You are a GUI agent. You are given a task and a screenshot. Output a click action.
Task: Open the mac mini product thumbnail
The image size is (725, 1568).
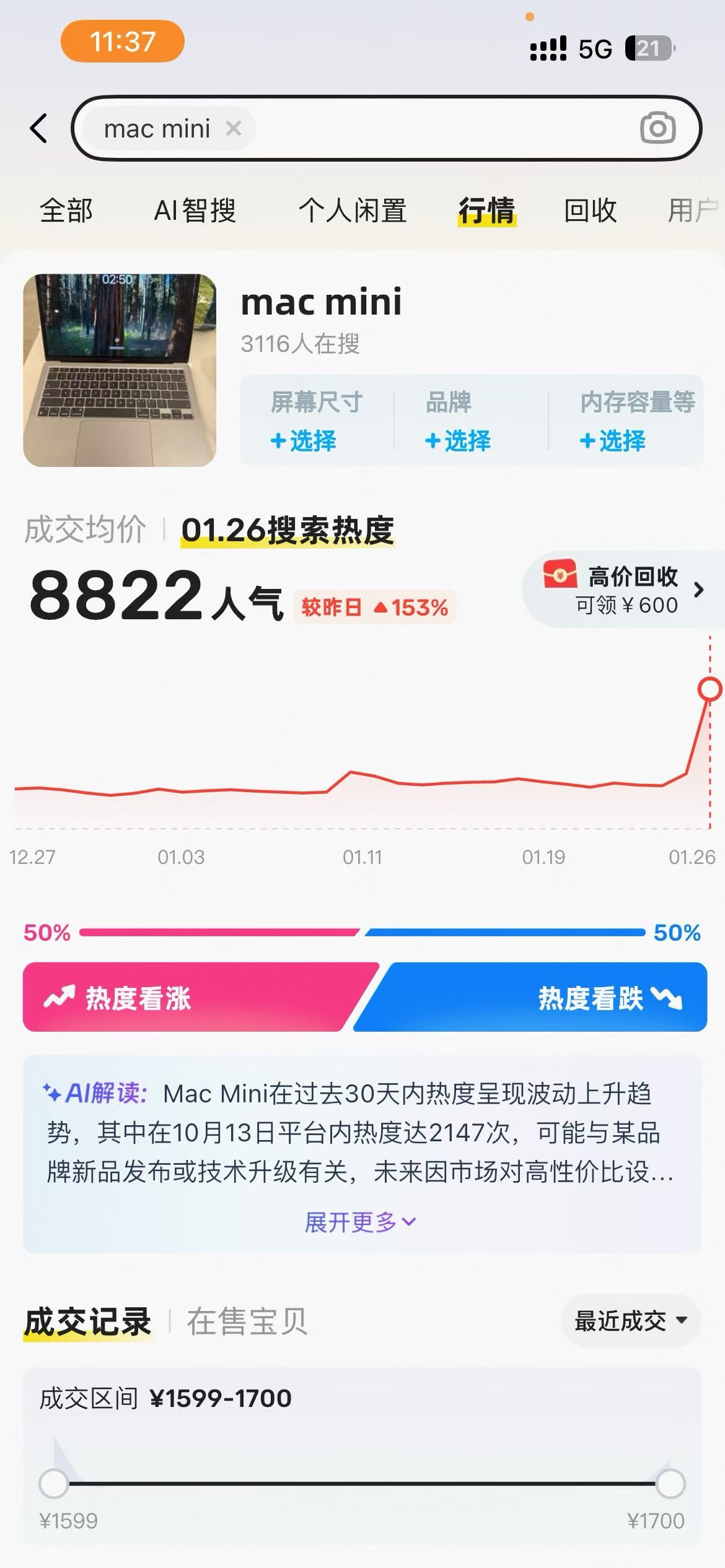pyautogui.click(x=120, y=370)
